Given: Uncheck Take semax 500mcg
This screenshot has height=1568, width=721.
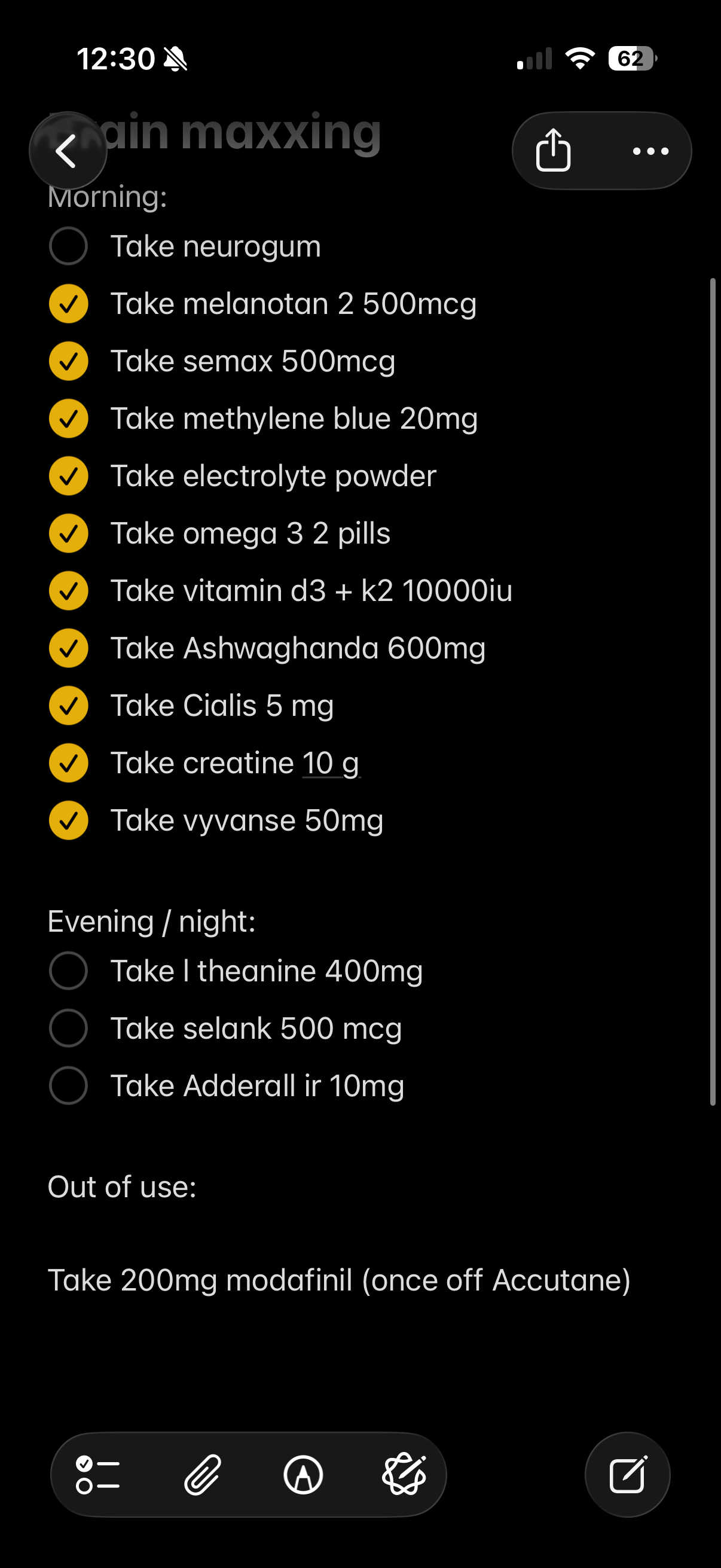Looking at the screenshot, I should [x=68, y=361].
